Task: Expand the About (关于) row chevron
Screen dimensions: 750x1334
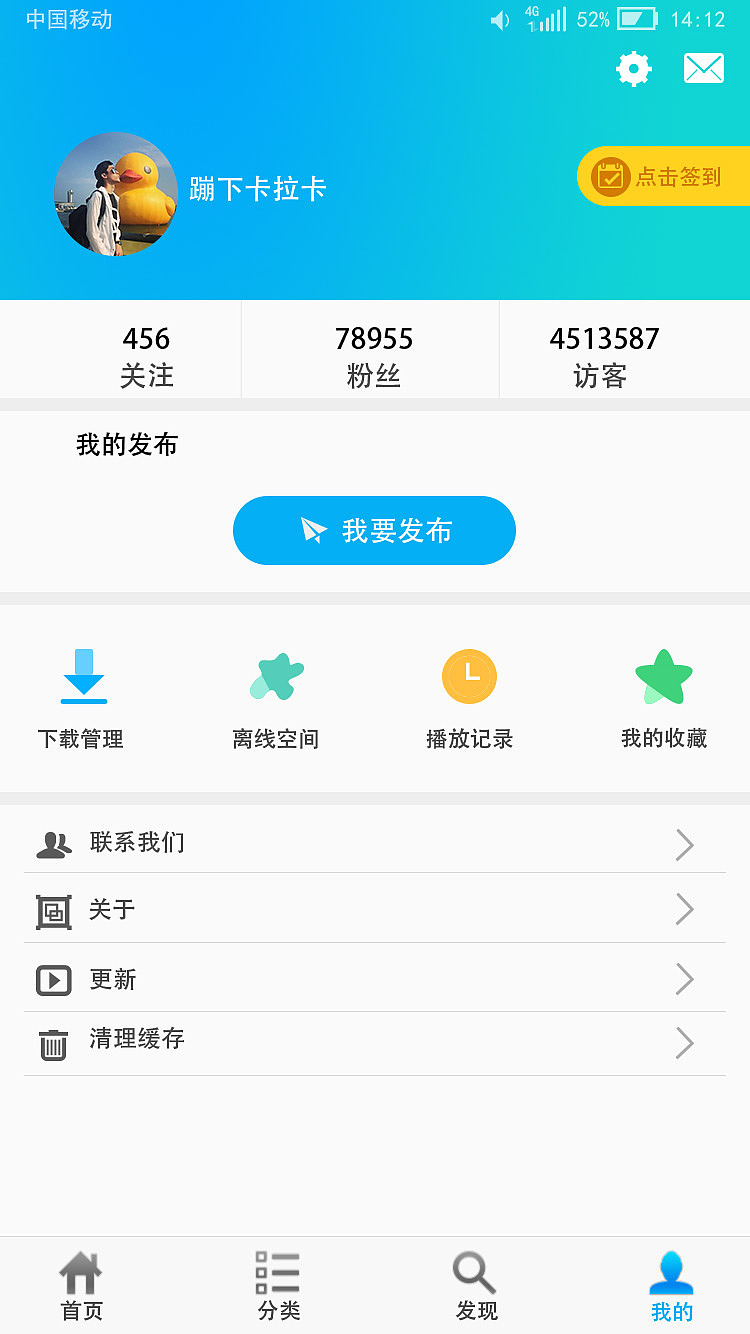Action: pyautogui.click(x=685, y=909)
